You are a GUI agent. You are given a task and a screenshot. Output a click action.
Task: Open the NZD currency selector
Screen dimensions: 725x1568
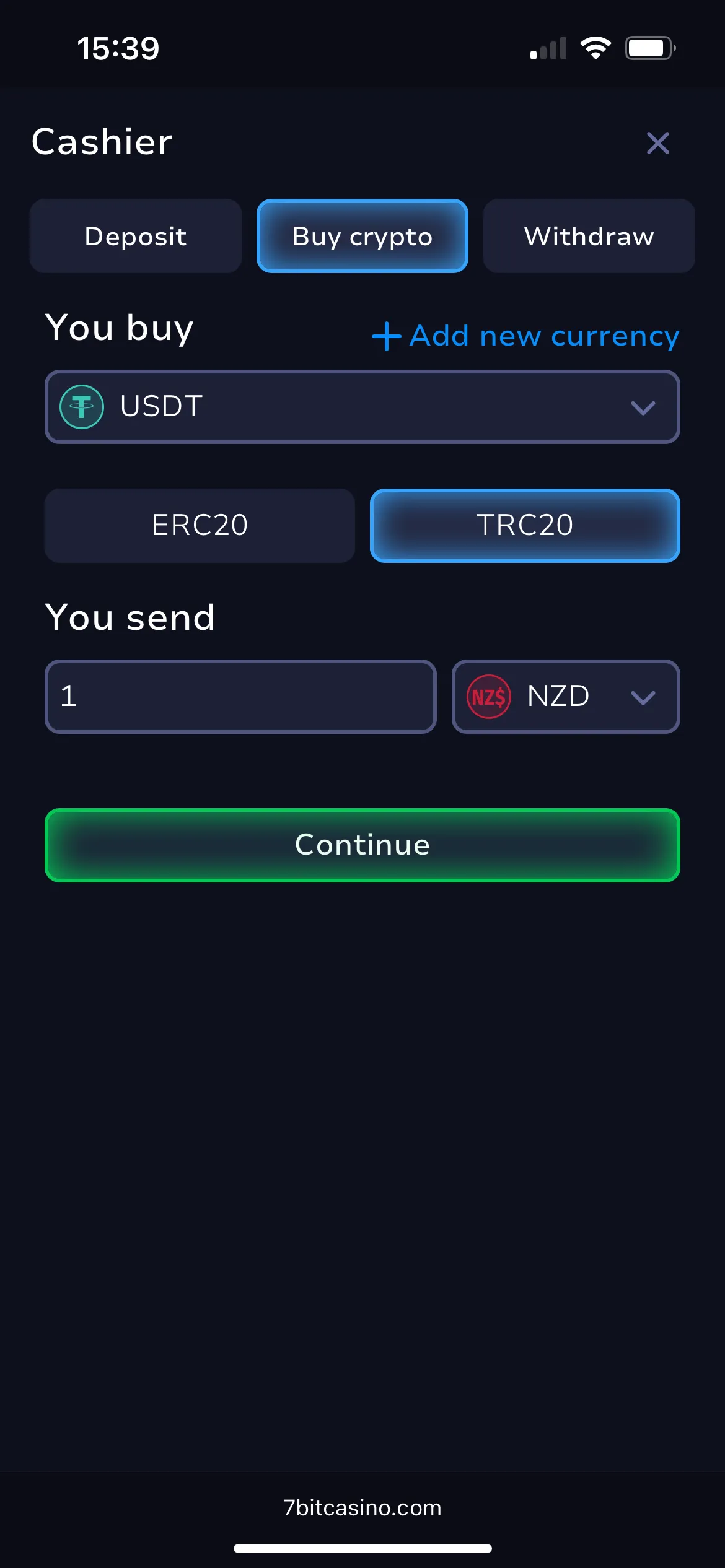coord(566,696)
